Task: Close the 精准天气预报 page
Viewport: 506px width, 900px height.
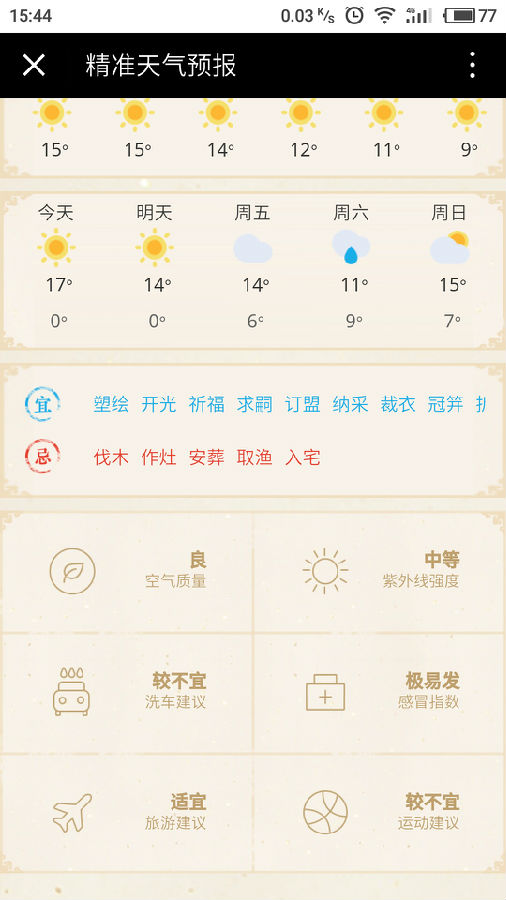Action: click(34, 65)
